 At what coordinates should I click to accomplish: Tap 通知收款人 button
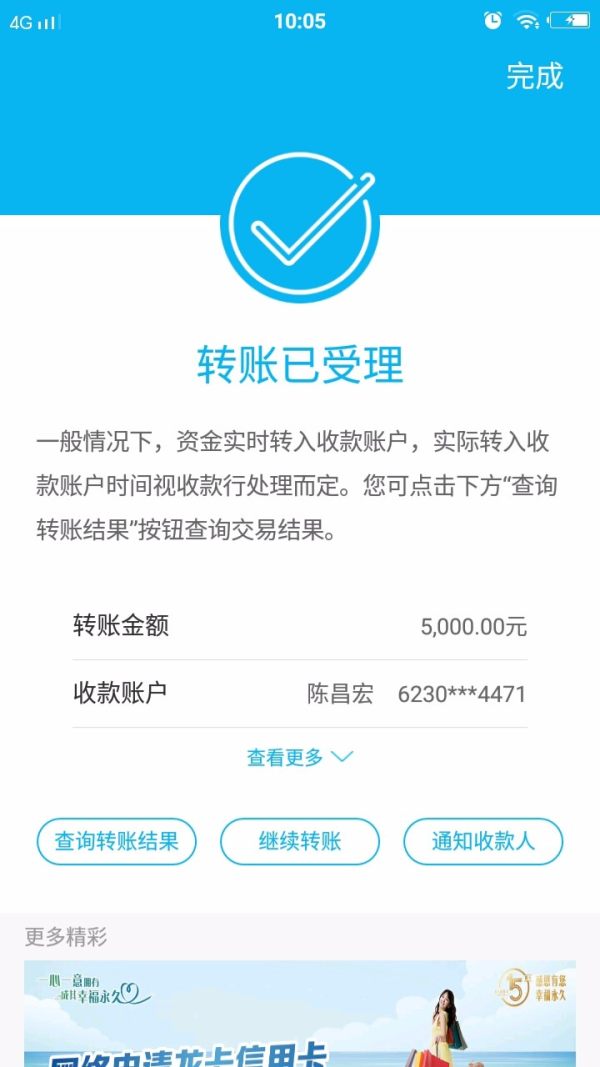coord(483,841)
